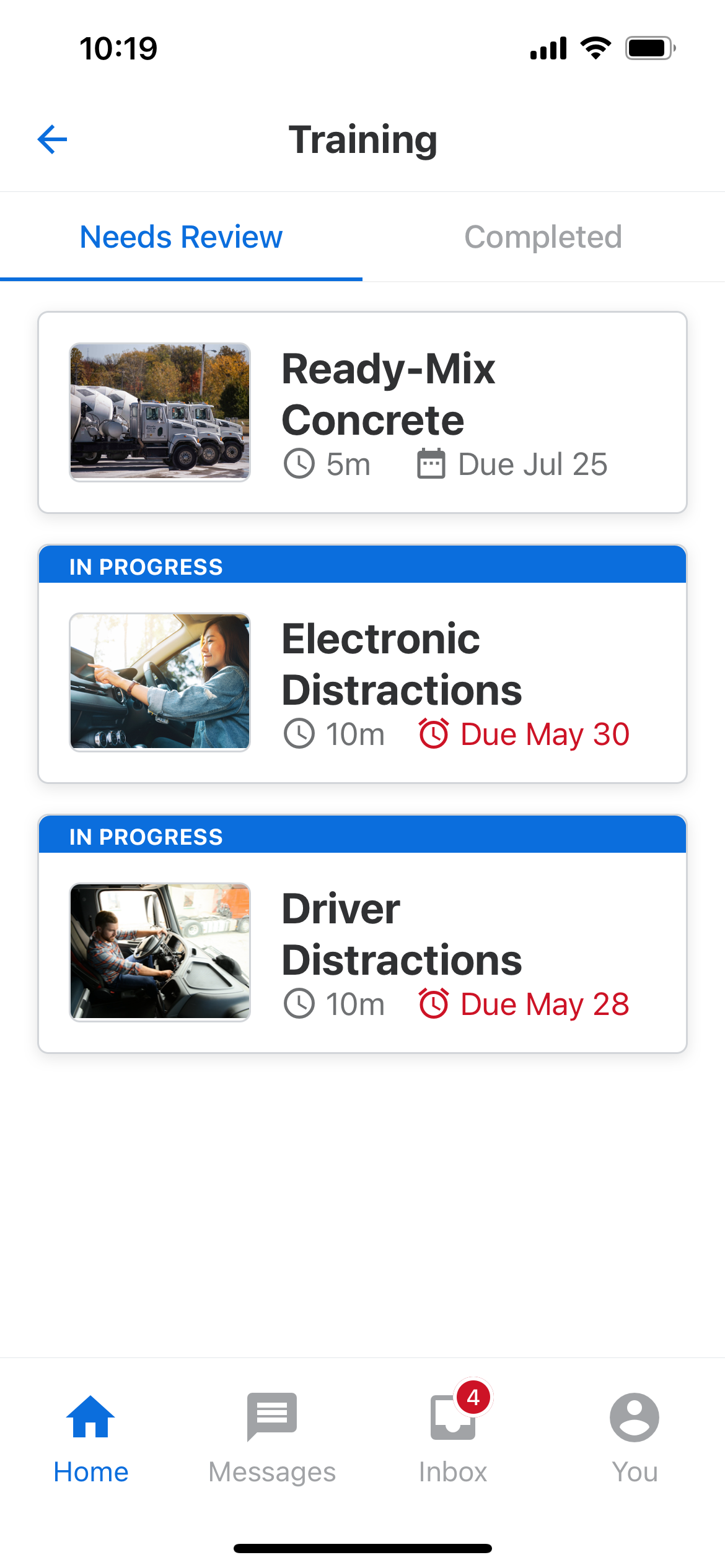
Task: Click the red alarm icon beside Due May 30
Action: tap(434, 734)
